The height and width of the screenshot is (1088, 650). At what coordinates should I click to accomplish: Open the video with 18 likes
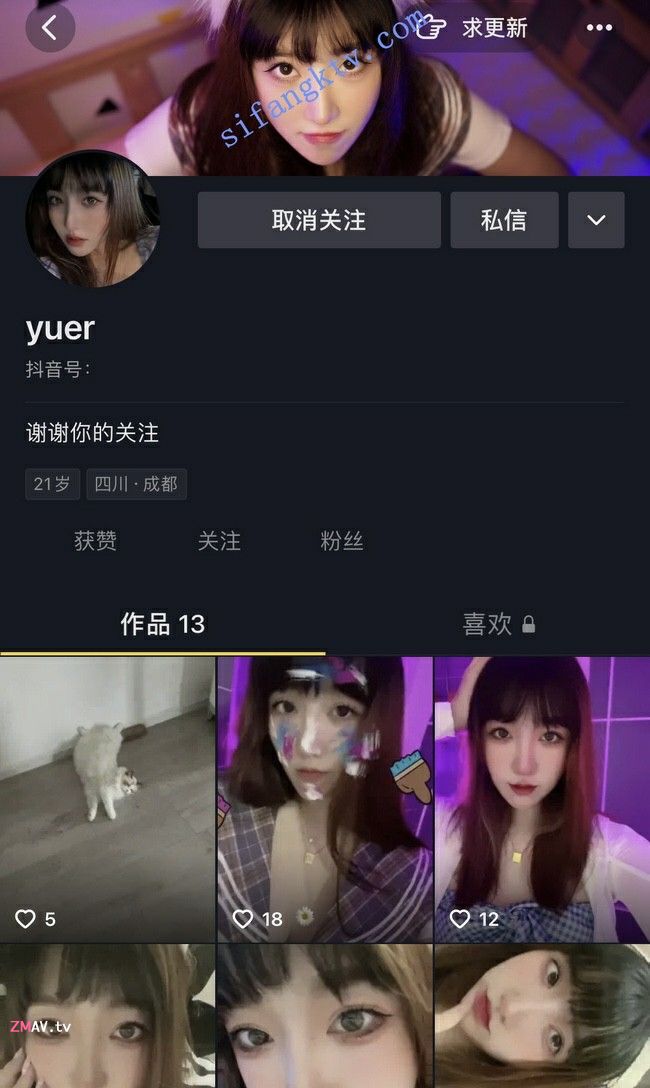(x=325, y=798)
